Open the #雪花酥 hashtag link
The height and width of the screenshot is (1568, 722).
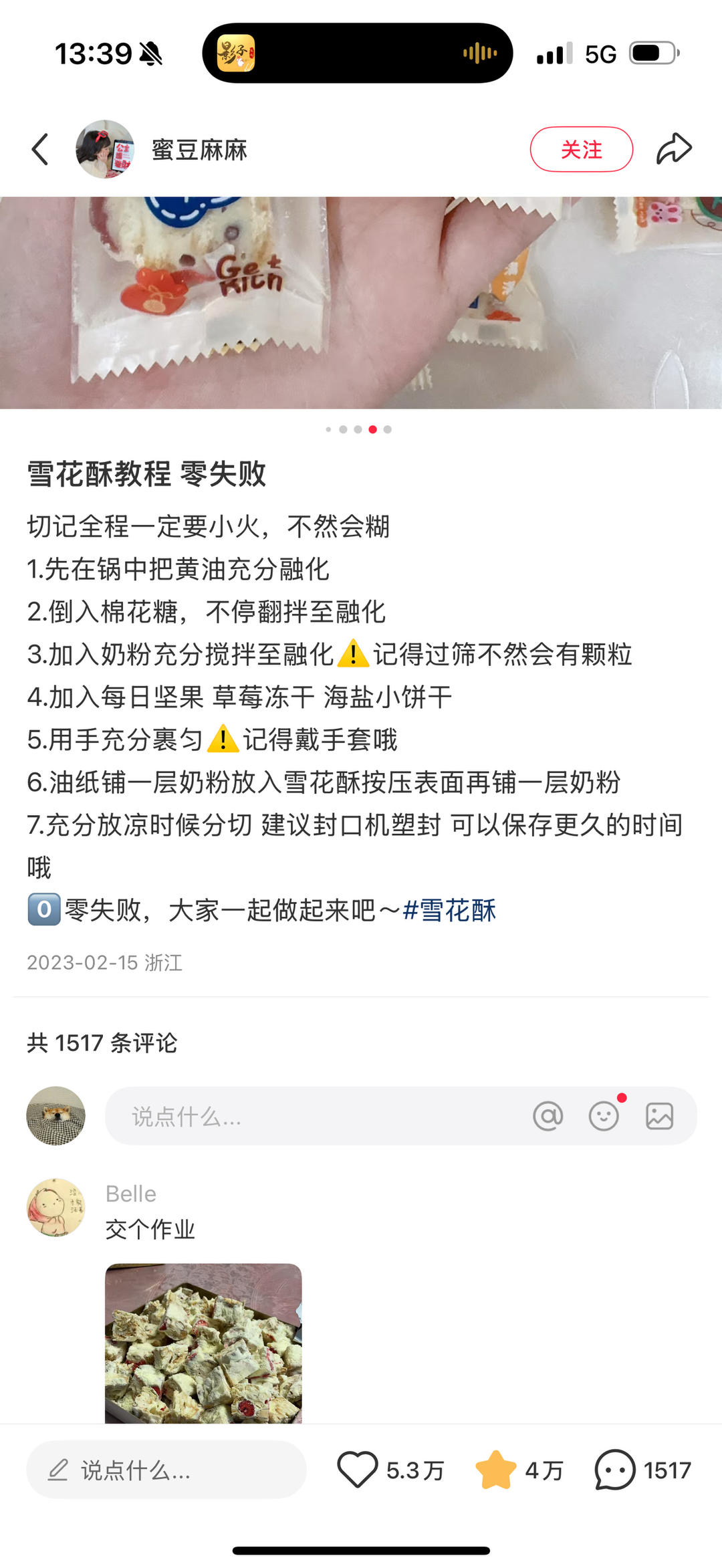(x=449, y=910)
